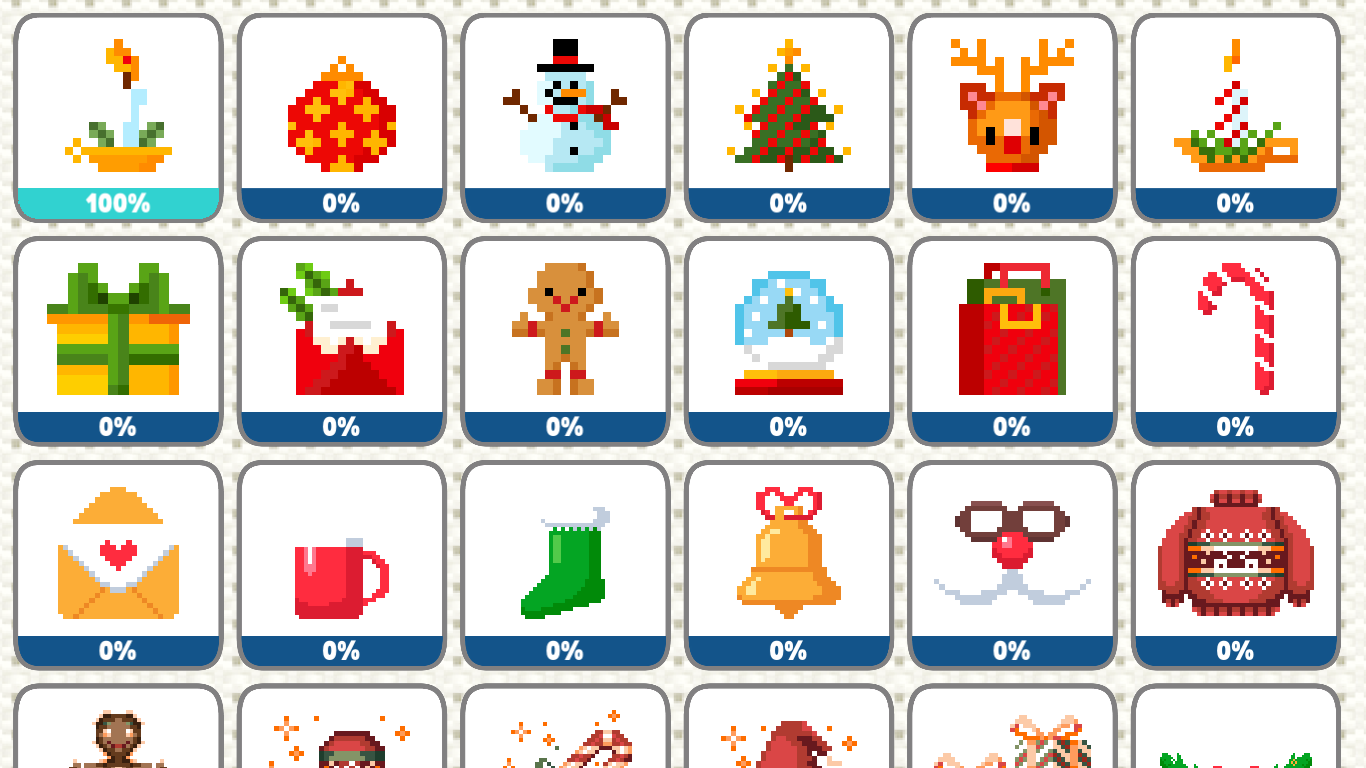Open the gingerbread man with red buttons
The height and width of the screenshot is (768, 1366).
565,330
